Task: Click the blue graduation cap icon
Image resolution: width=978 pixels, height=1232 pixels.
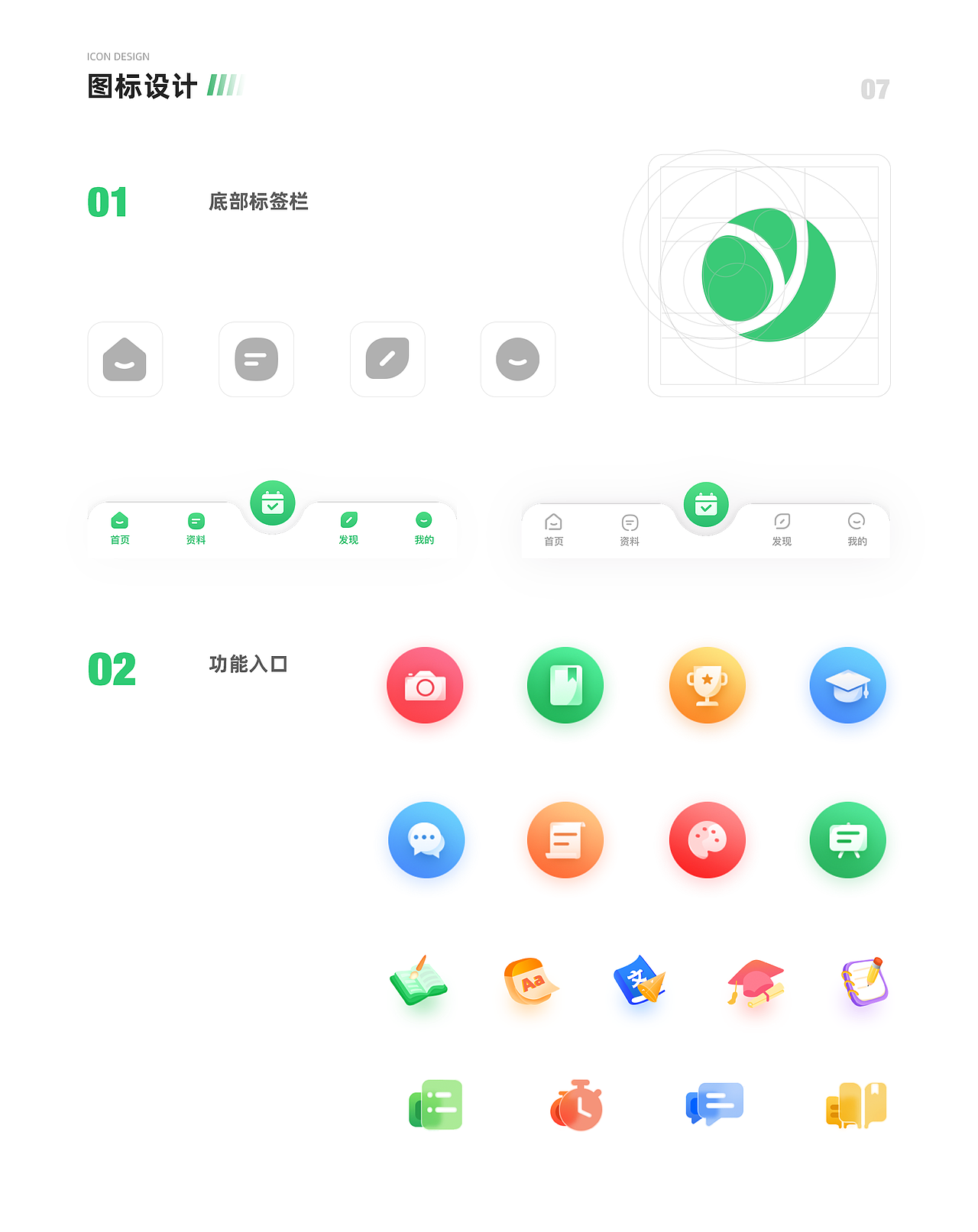Action: pyautogui.click(x=847, y=685)
